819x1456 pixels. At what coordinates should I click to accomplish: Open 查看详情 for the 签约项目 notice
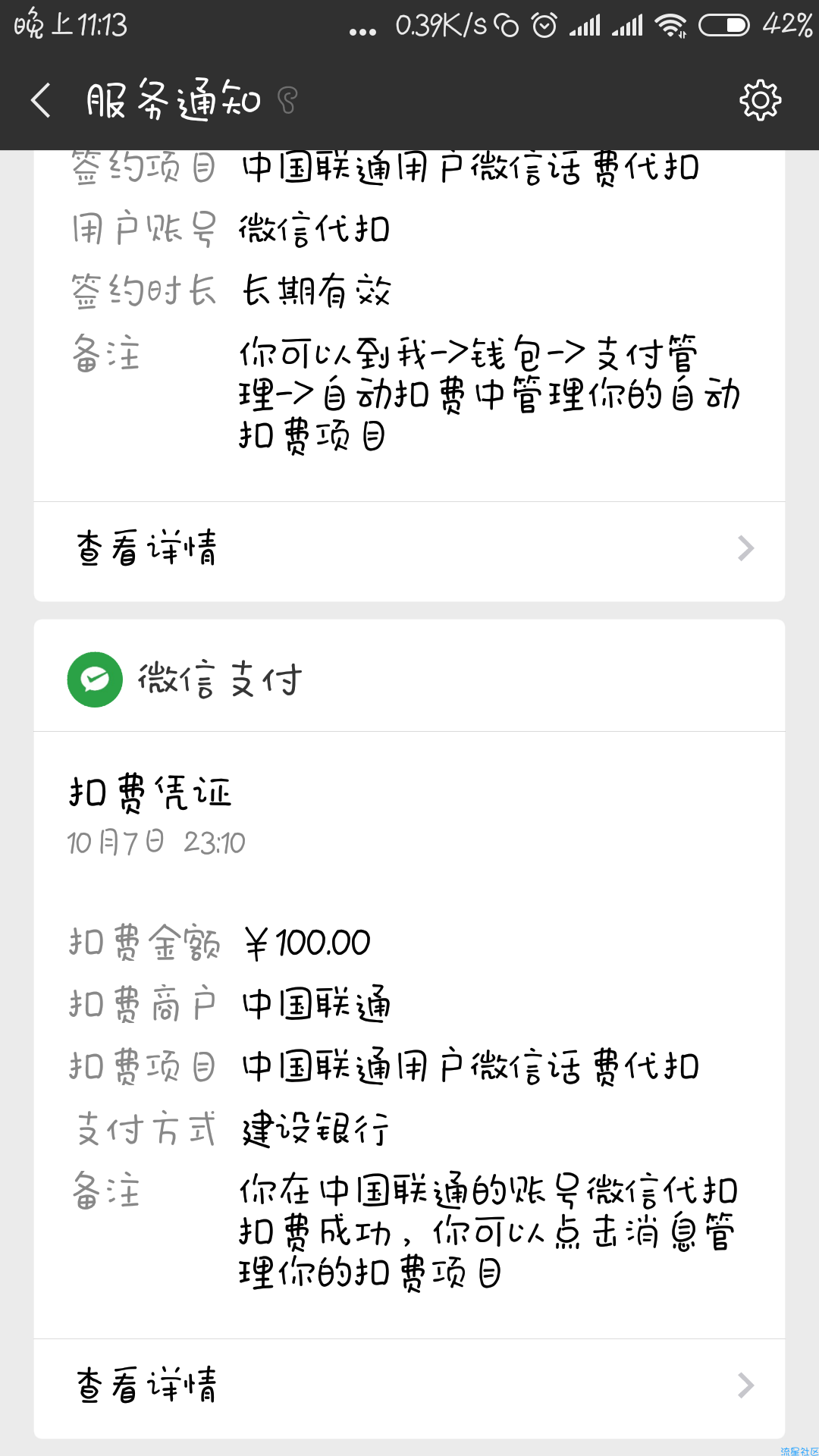[409, 551]
